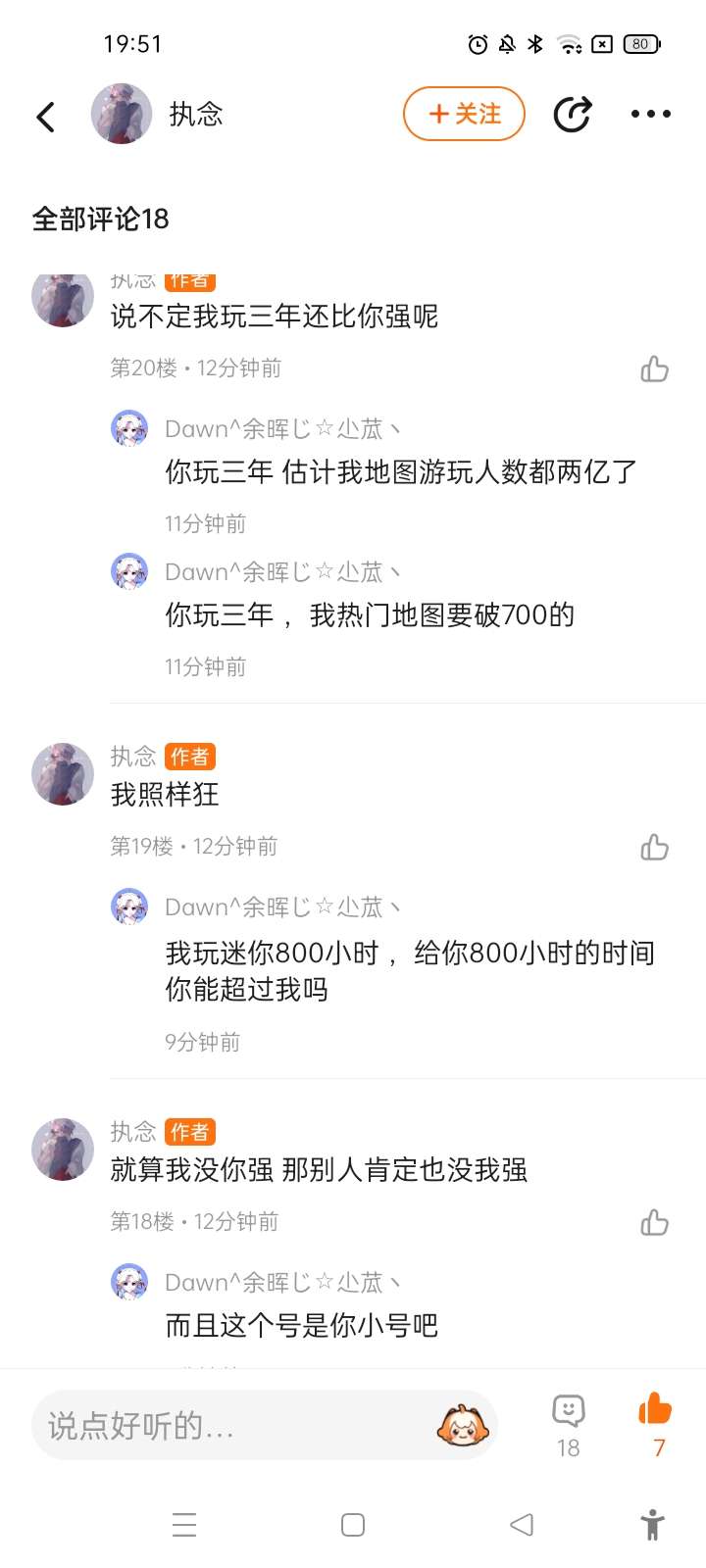This screenshot has width=706, height=1568.
Task: Like the comment on 第19楼
Action: click(x=654, y=848)
